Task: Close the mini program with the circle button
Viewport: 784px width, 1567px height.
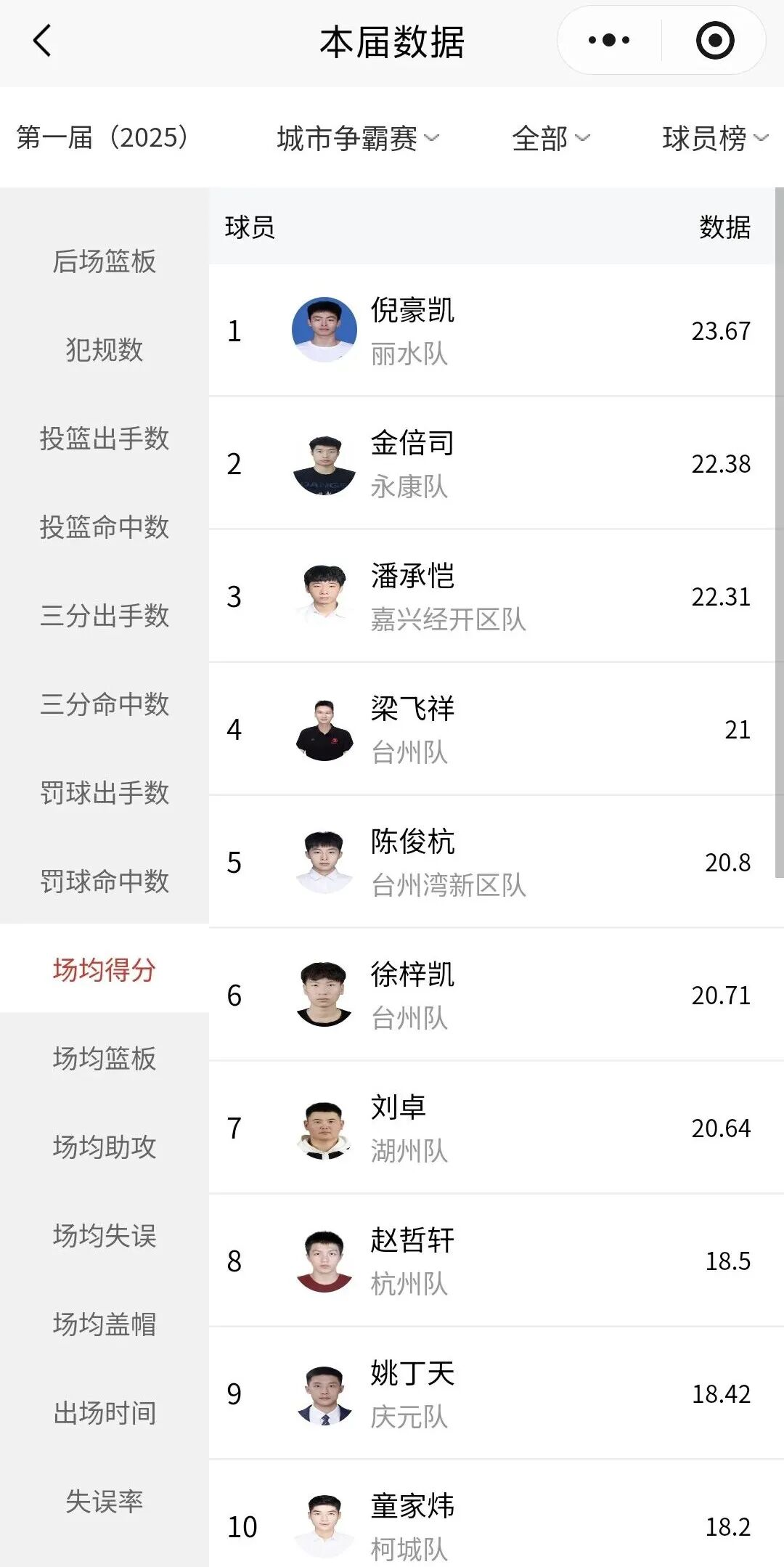Action: [714, 41]
